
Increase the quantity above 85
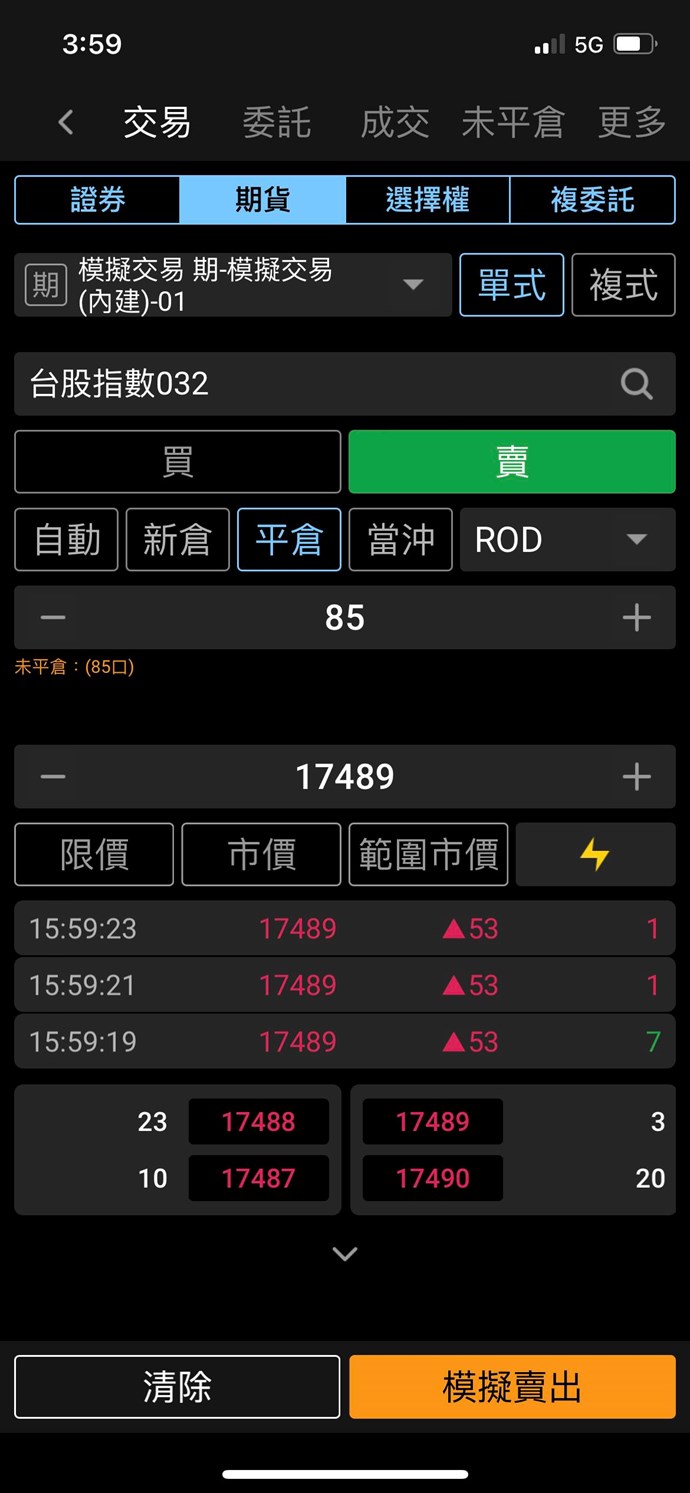click(636, 618)
